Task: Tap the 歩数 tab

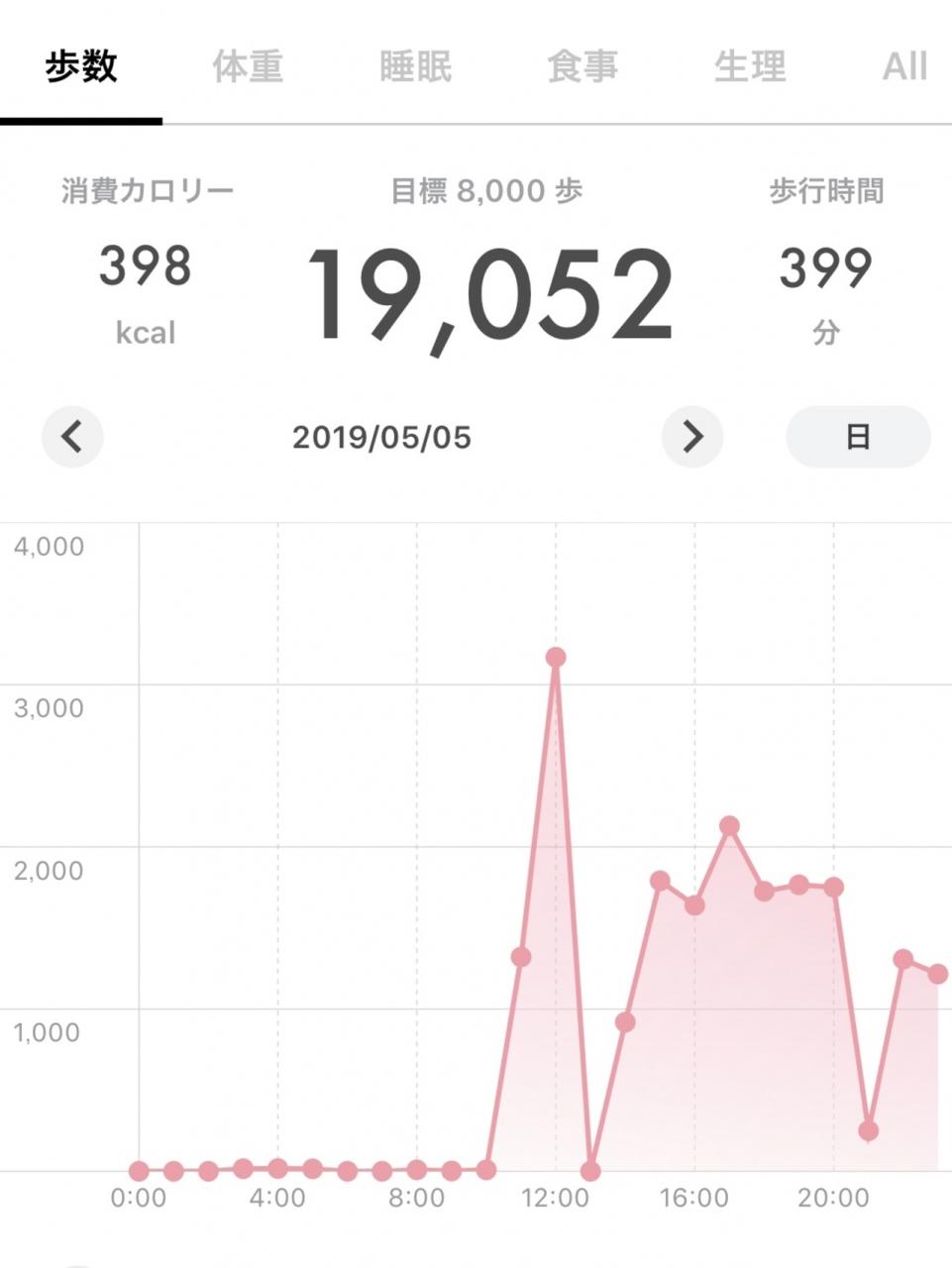Action: [x=81, y=66]
